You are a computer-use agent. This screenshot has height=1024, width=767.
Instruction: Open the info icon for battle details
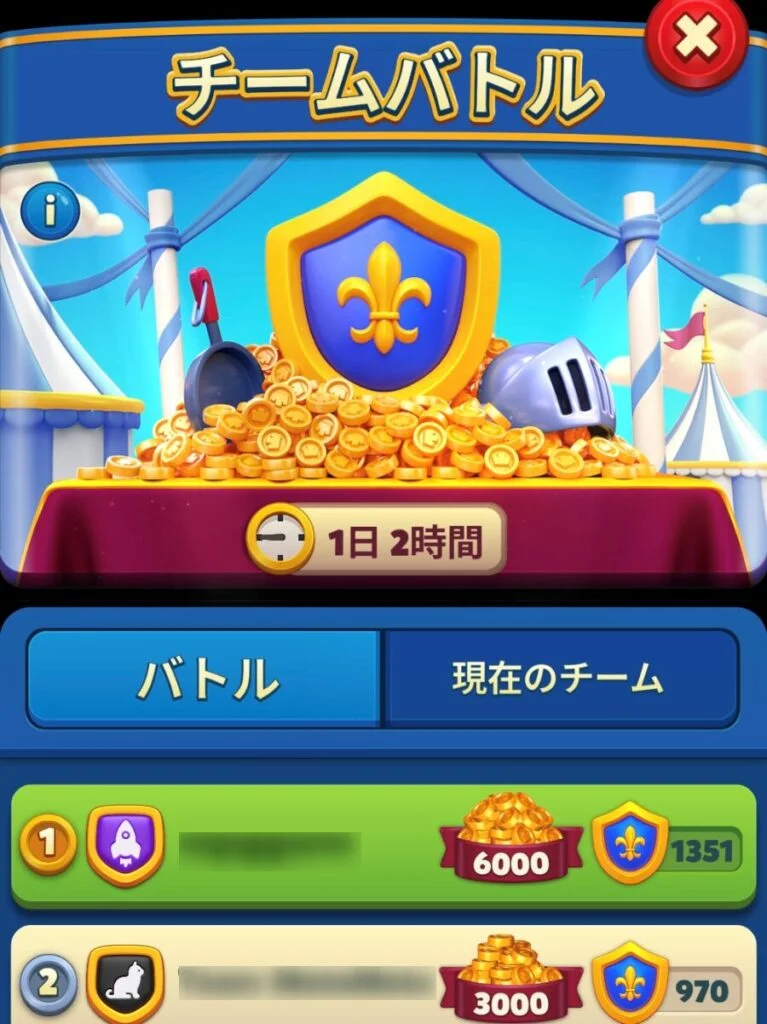click(x=45, y=213)
